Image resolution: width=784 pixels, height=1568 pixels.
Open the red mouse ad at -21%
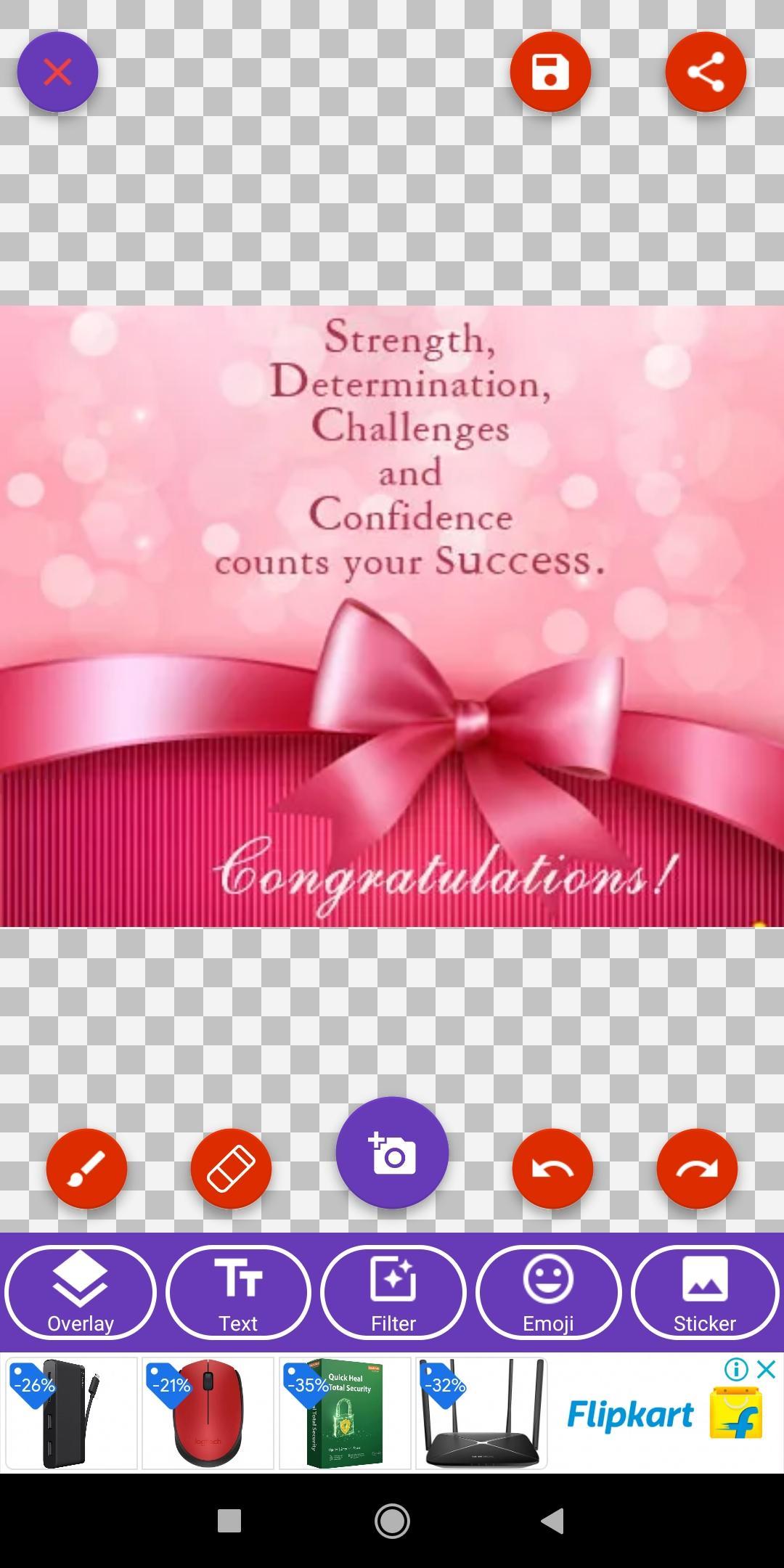[208, 1413]
